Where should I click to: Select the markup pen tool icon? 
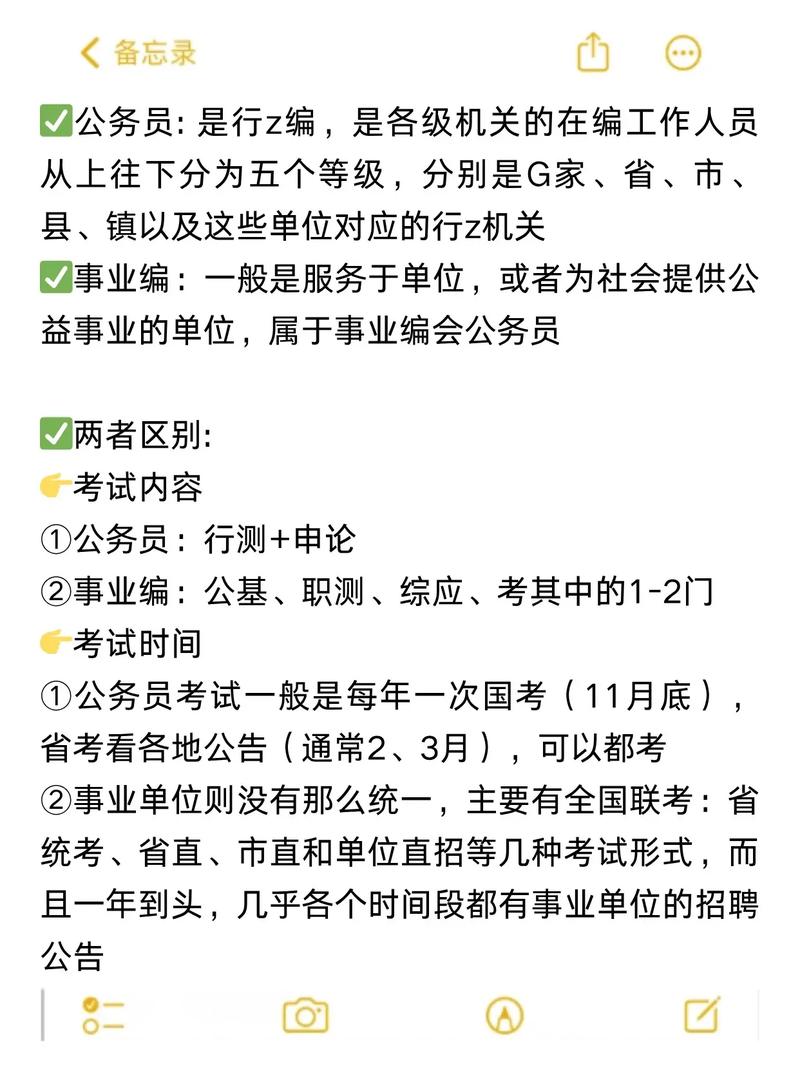(x=505, y=1018)
